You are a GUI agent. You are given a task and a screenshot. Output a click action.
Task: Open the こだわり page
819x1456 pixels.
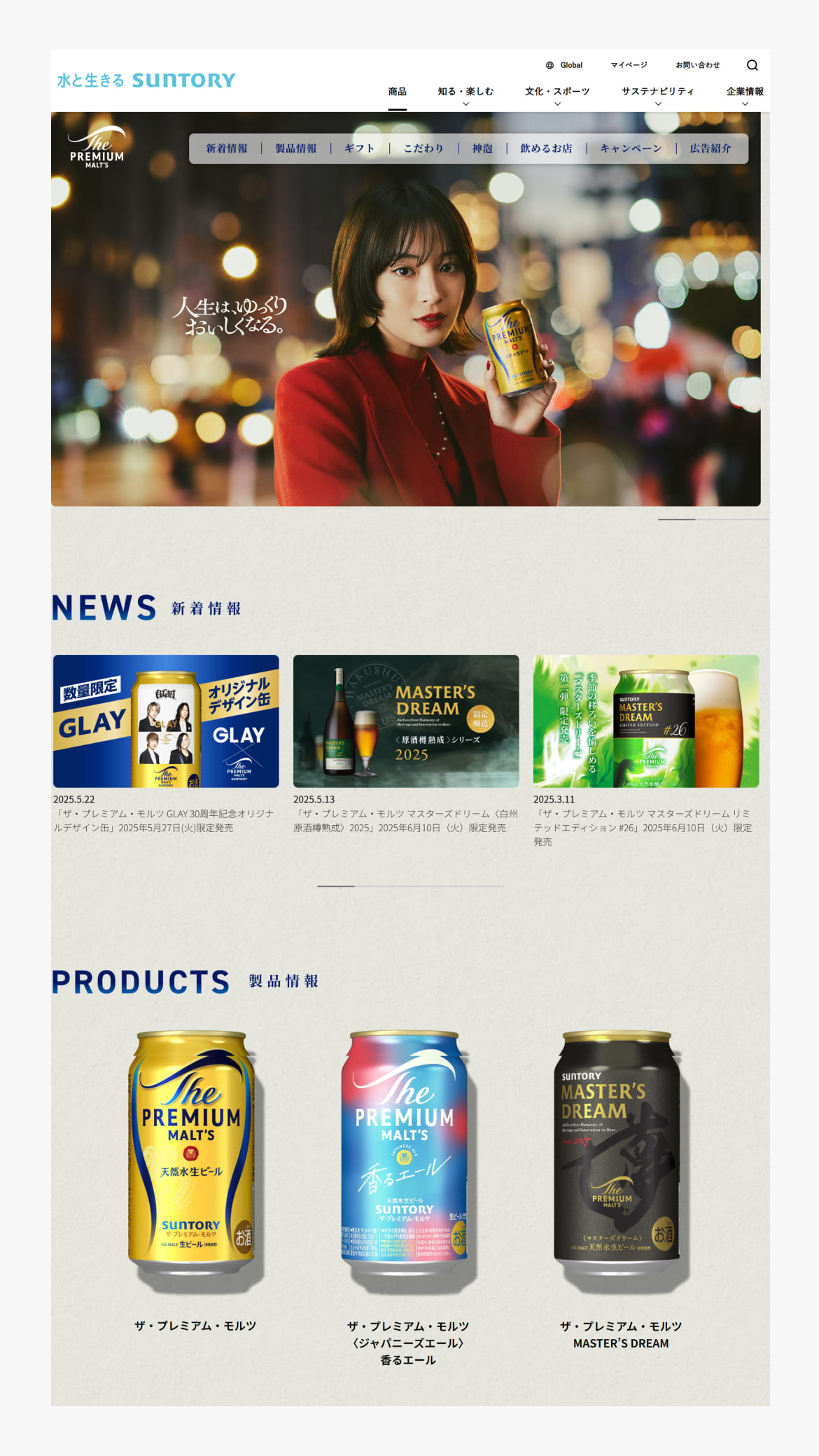click(x=423, y=148)
